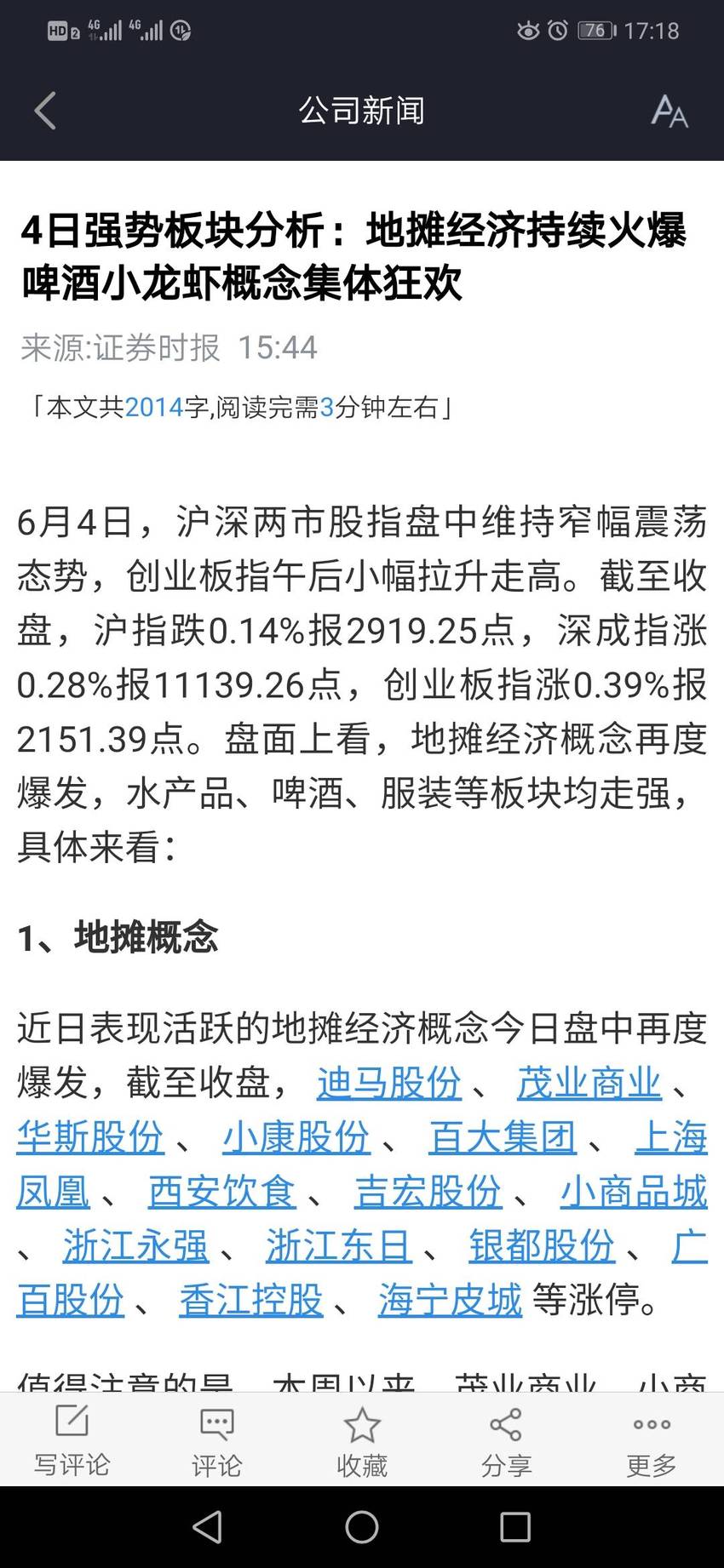Open the 香江控股 stock link
Image resolution: width=724 pixels, height=1568 pixels.
point(251,1301)
